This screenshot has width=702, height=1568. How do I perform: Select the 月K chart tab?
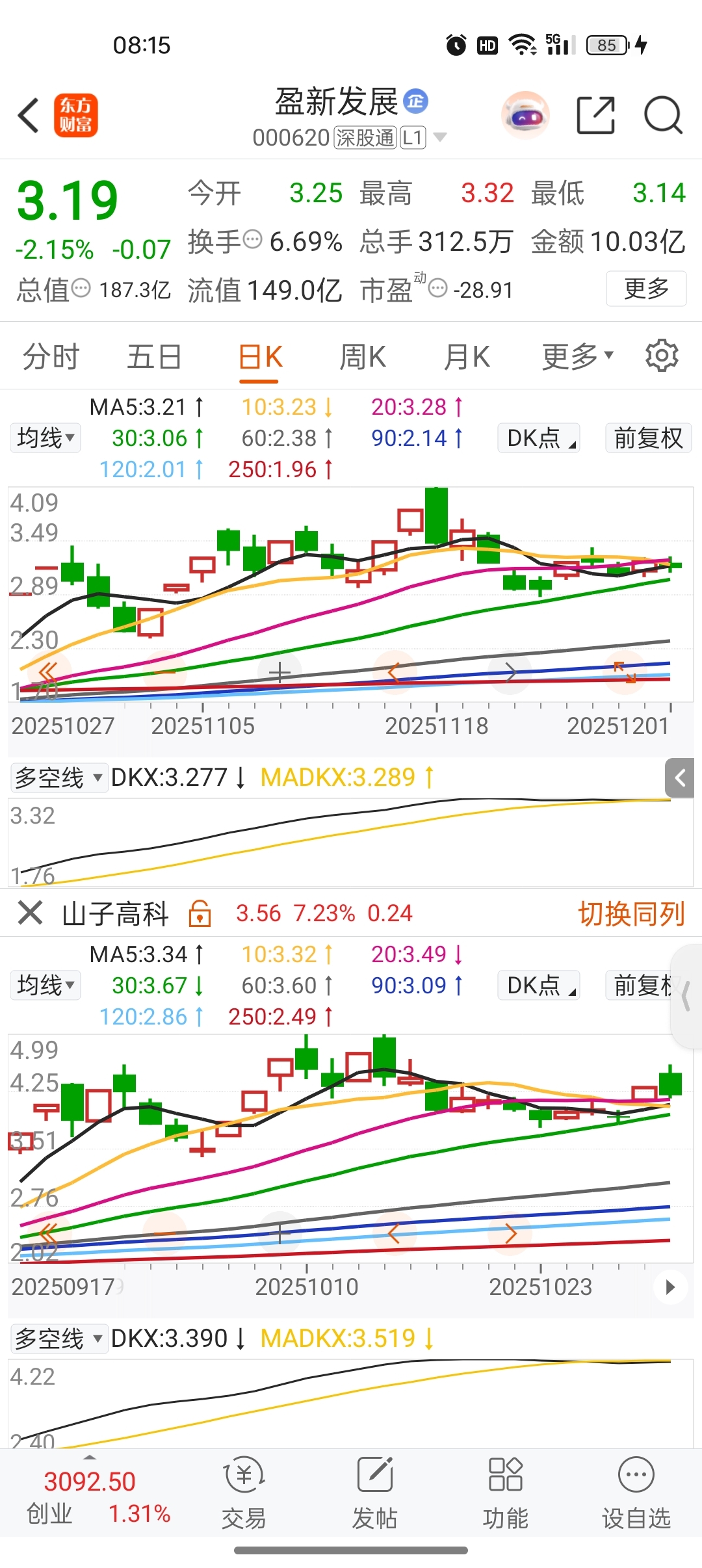[467, 357]
